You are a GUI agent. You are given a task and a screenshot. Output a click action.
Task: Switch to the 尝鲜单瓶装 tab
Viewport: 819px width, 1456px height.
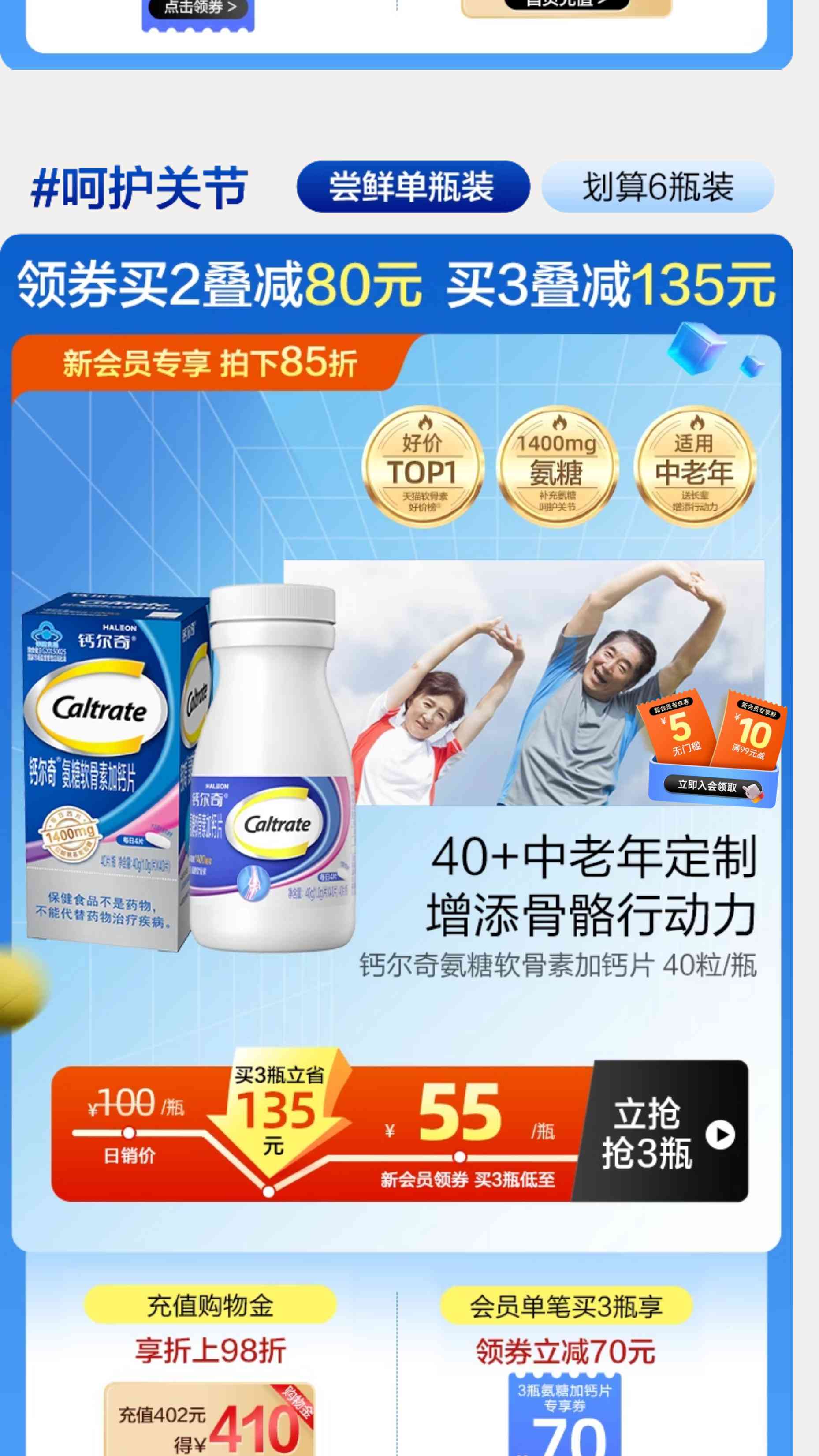[413, 187]
